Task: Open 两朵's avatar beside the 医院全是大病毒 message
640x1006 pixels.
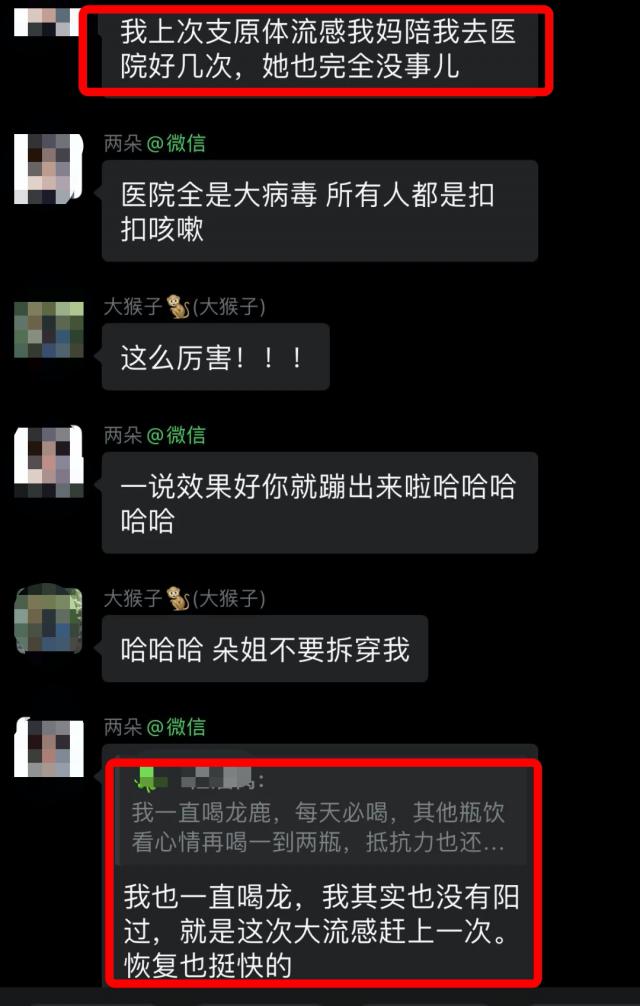Action: 47,169
